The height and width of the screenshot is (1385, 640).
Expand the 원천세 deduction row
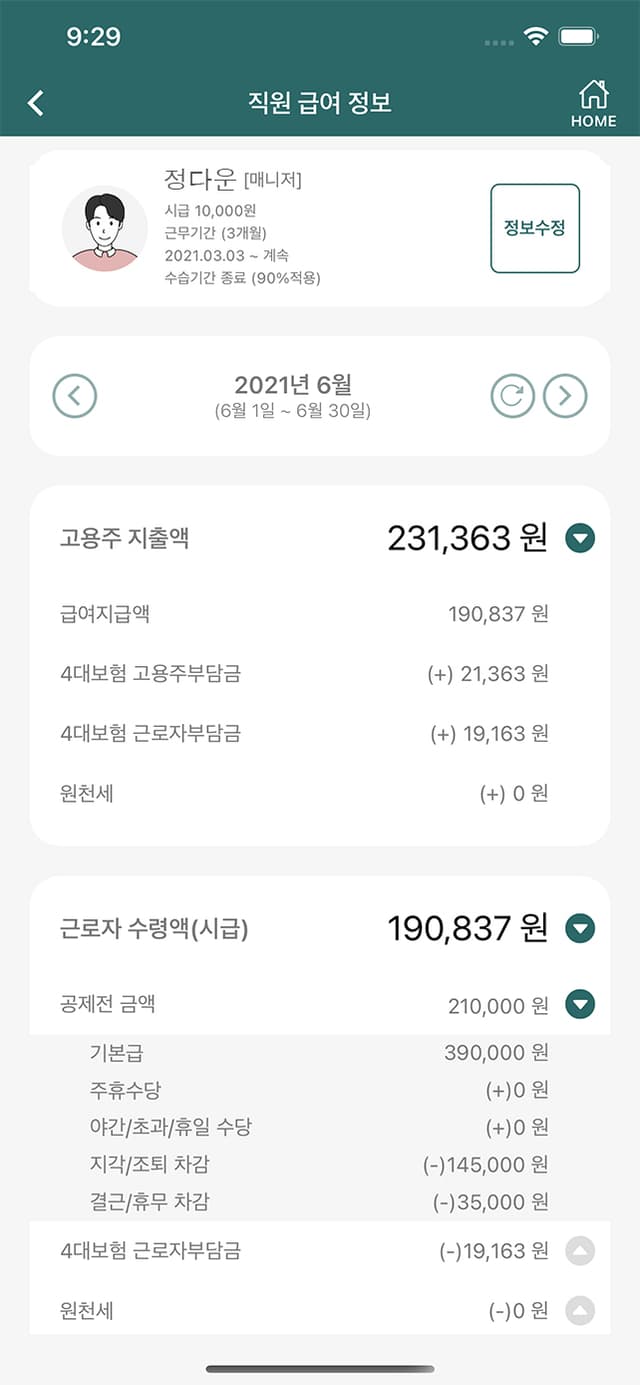pyautogui.click(x=580, y=1311)
